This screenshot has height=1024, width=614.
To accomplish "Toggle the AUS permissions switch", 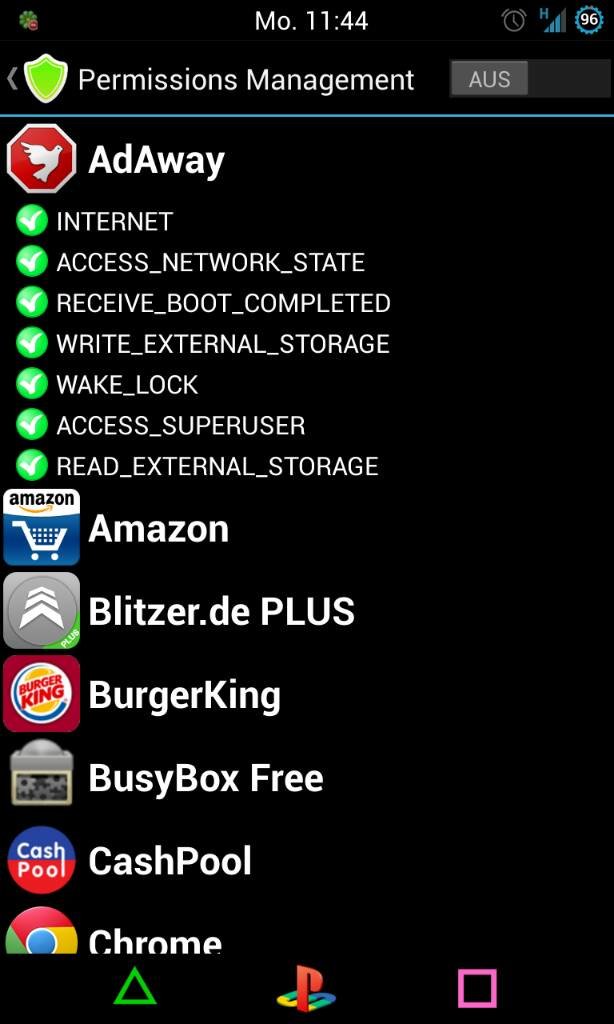I will (530, 79).
